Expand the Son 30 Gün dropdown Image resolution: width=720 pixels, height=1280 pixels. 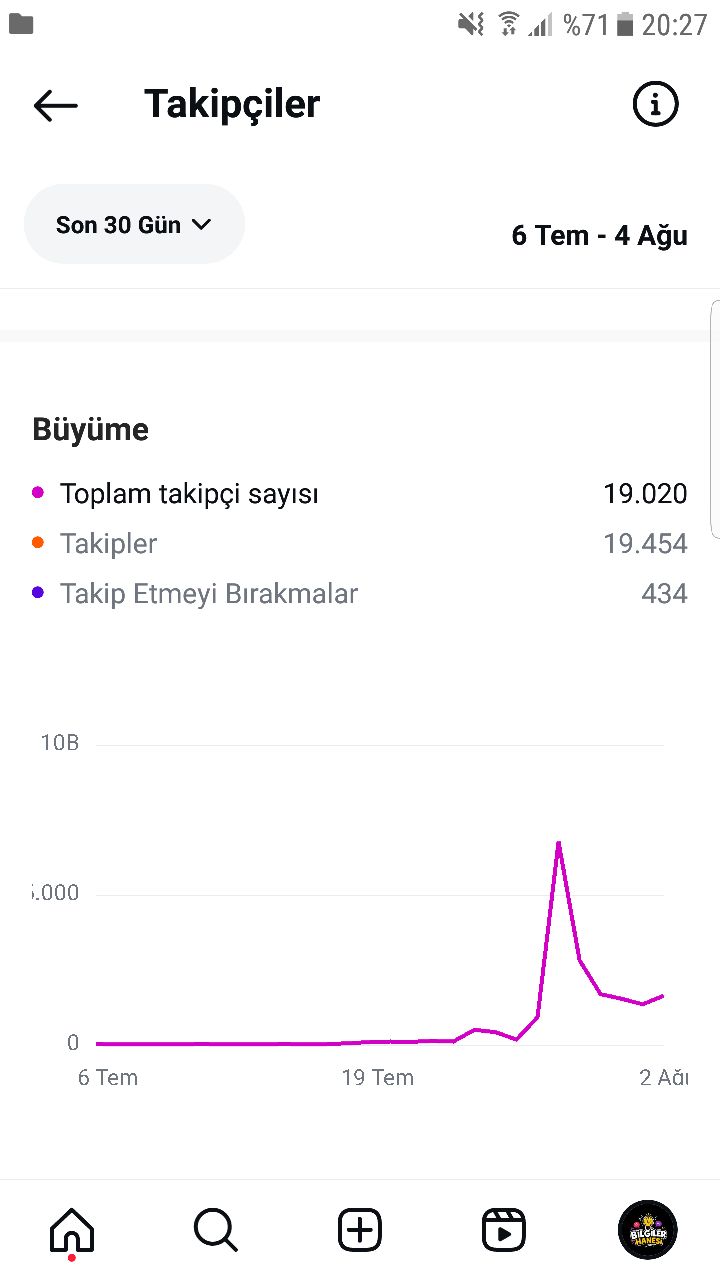[x=134, y=224]
